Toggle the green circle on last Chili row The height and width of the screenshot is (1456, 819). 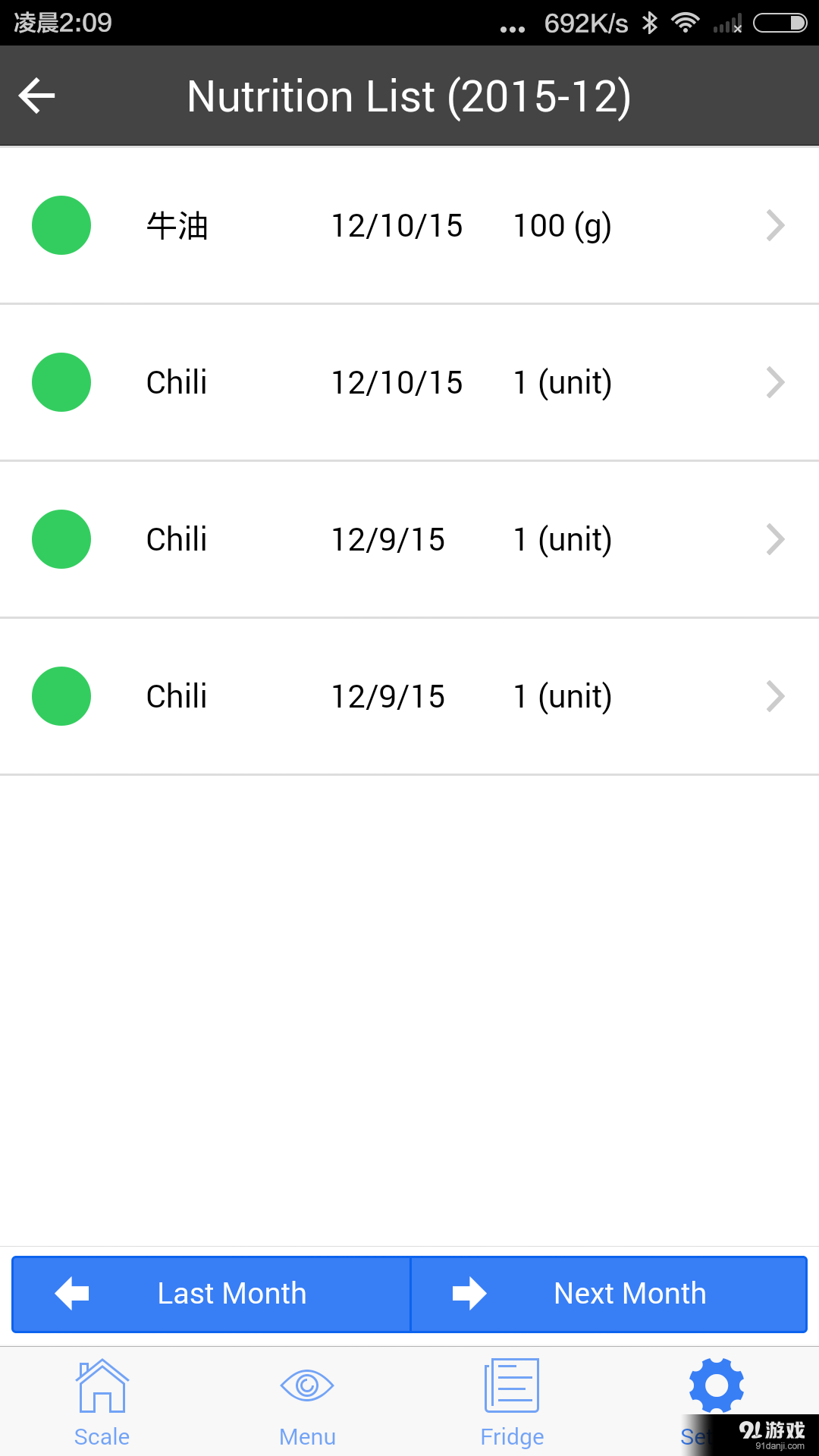click(x=61, y=695)
